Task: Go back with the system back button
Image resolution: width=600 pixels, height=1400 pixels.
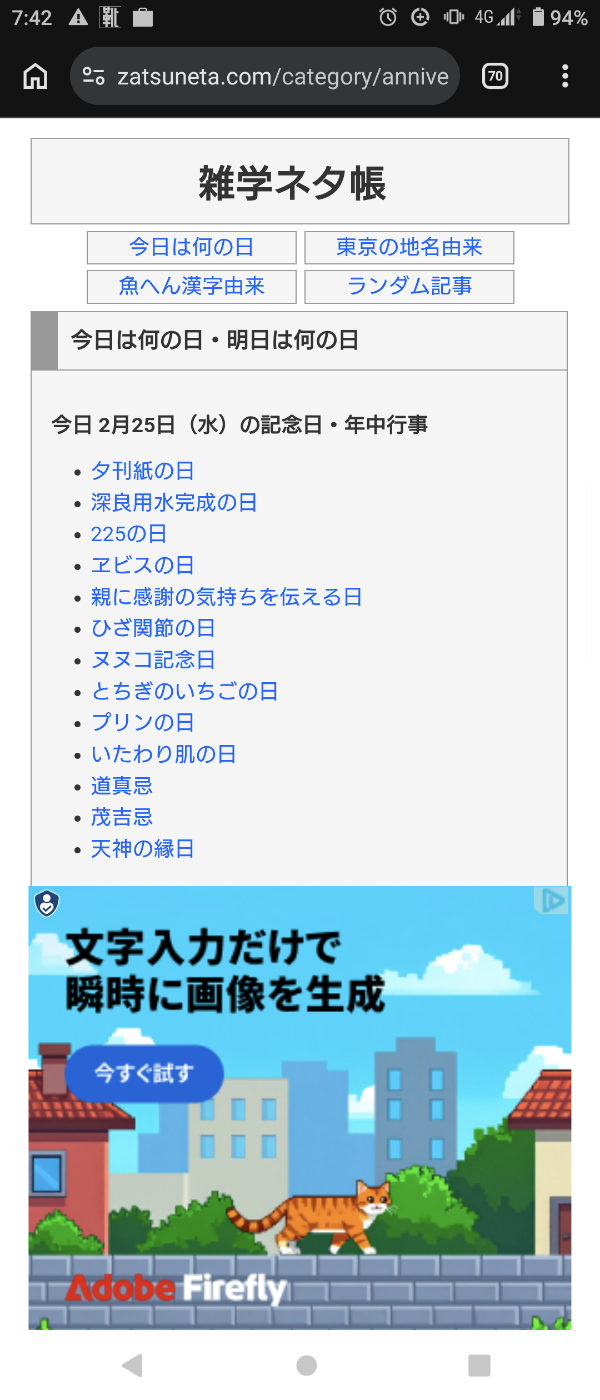Action: pyautogui.click(x=131, y=1365)
